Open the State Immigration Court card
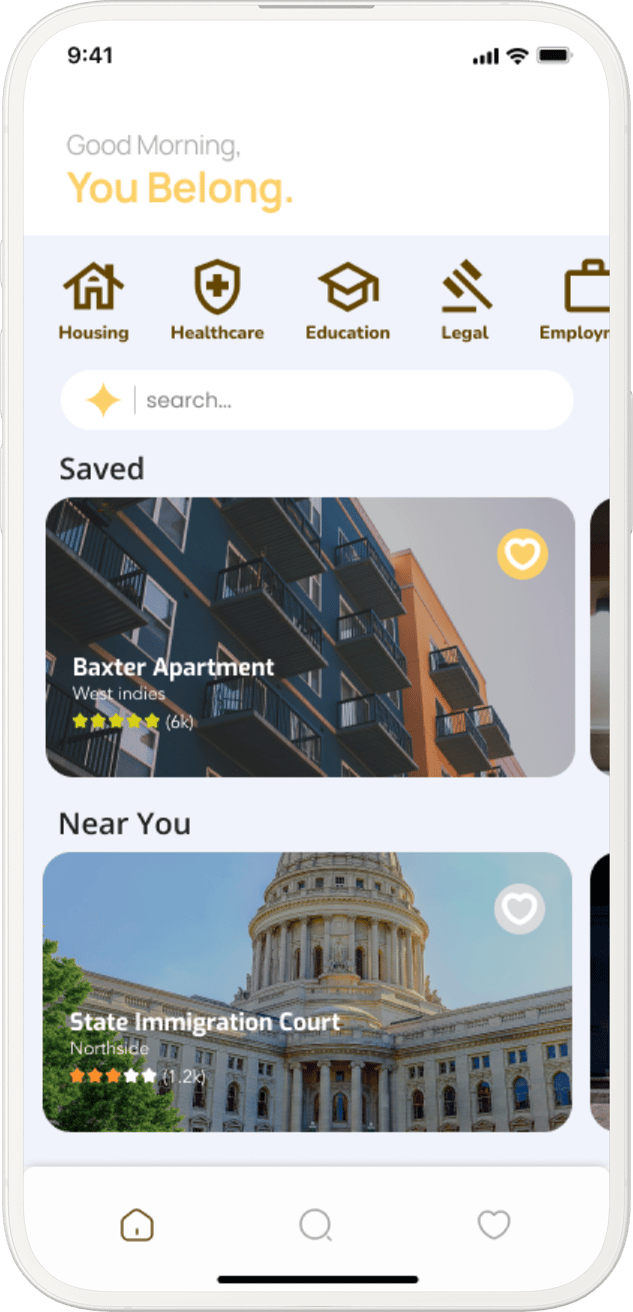Viewport: 633px width, 1312px height. pyautogui.click(x=280, y=1010)
